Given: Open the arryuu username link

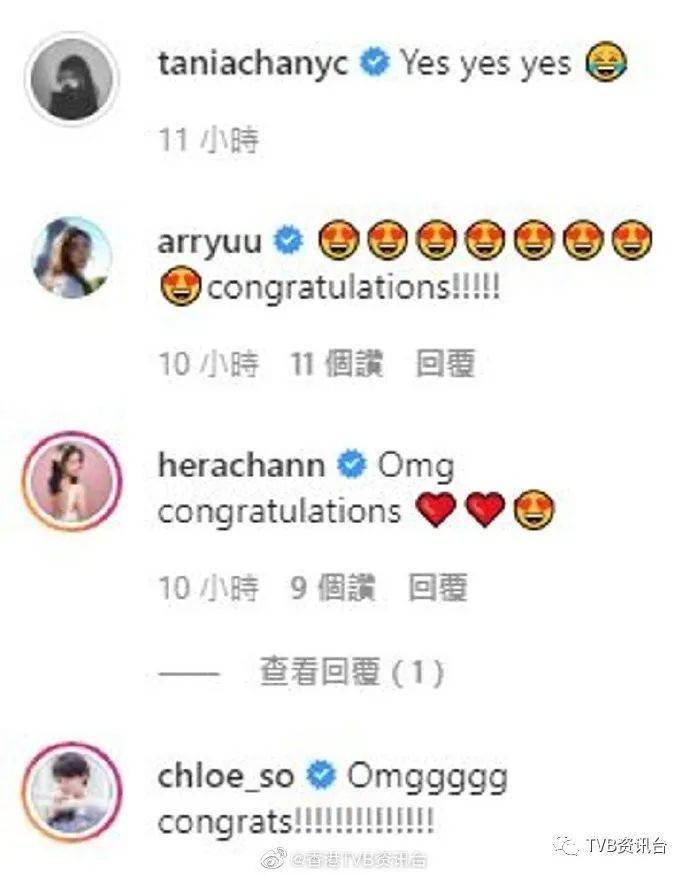Looking at the screenshot, I should pos(211,241).
